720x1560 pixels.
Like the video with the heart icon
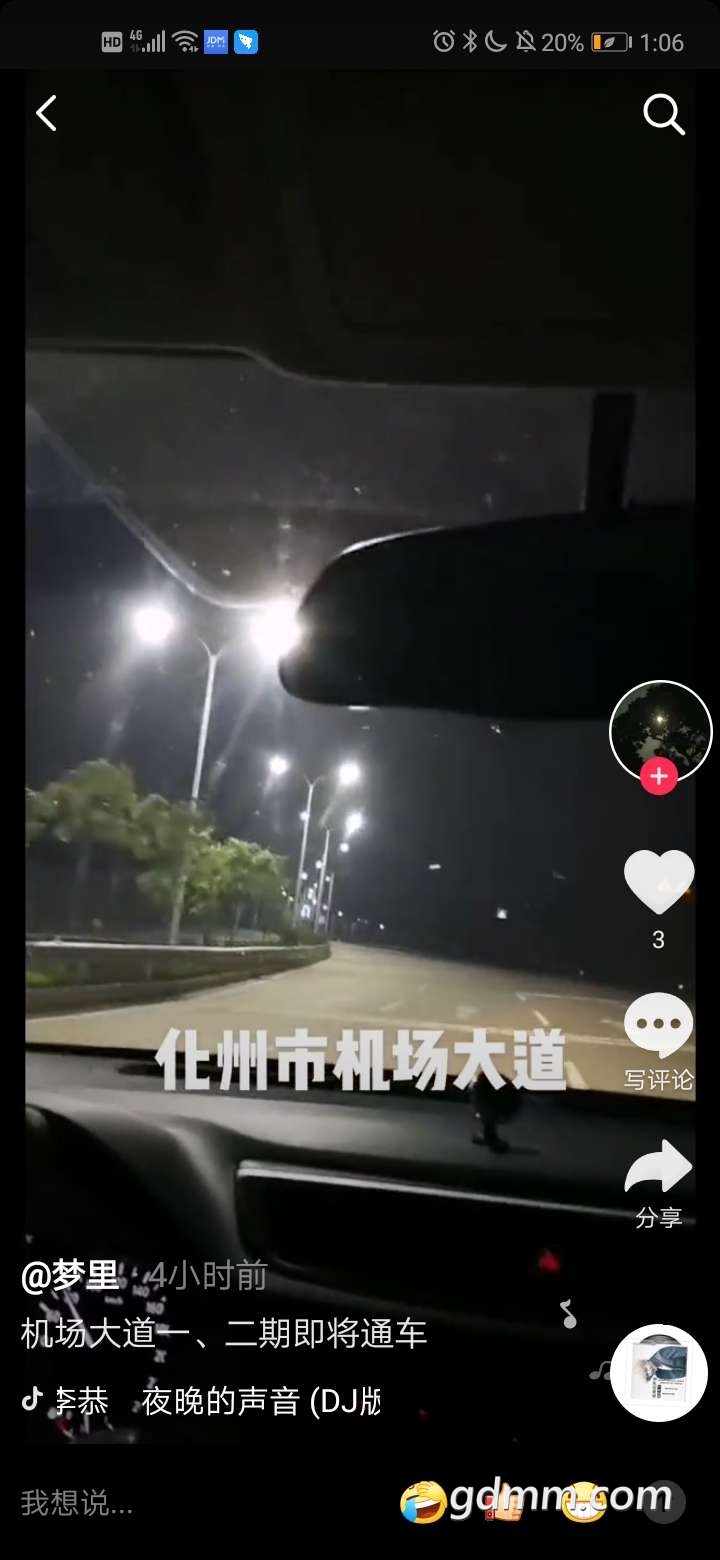(x=658, y=882)
